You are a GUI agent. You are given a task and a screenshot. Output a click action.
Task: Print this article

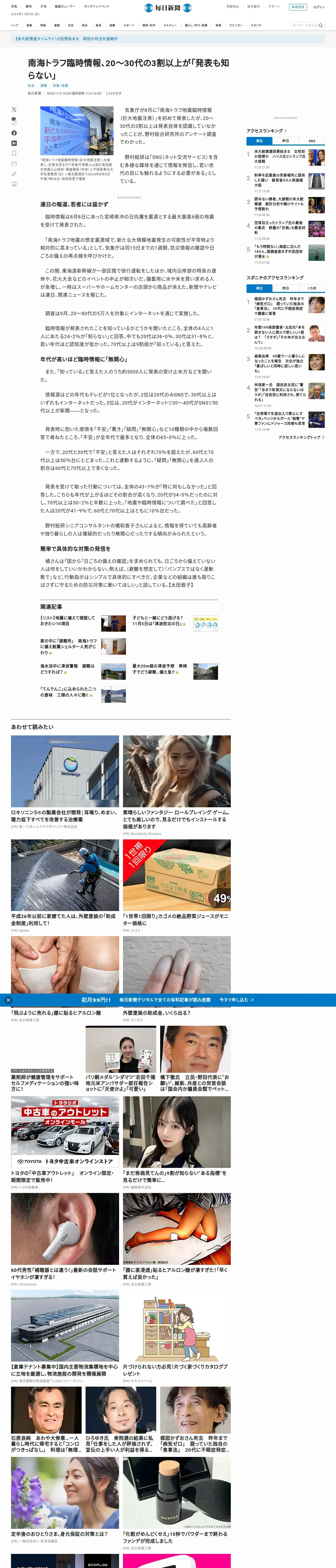click(14, 184)
